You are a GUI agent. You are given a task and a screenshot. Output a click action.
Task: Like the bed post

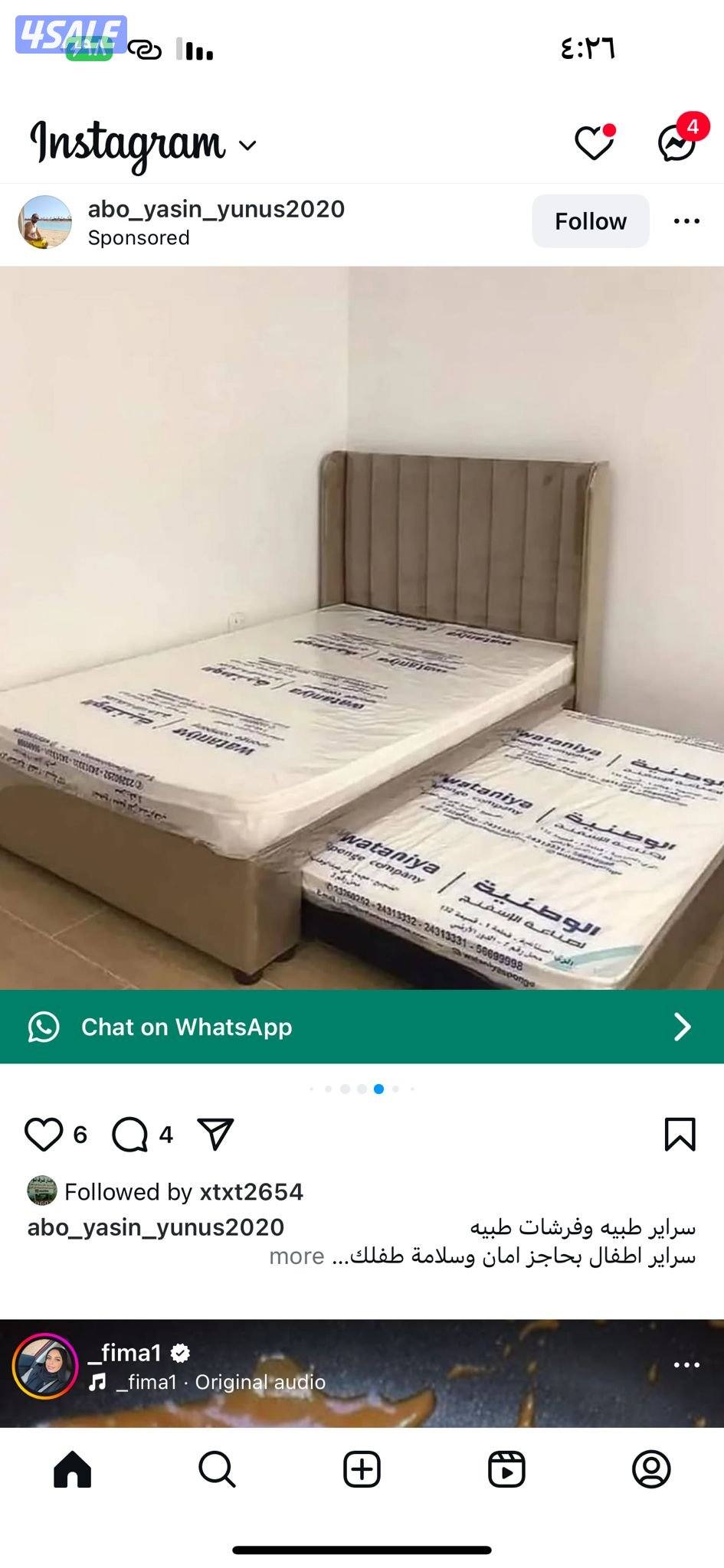click(44, 1134)
